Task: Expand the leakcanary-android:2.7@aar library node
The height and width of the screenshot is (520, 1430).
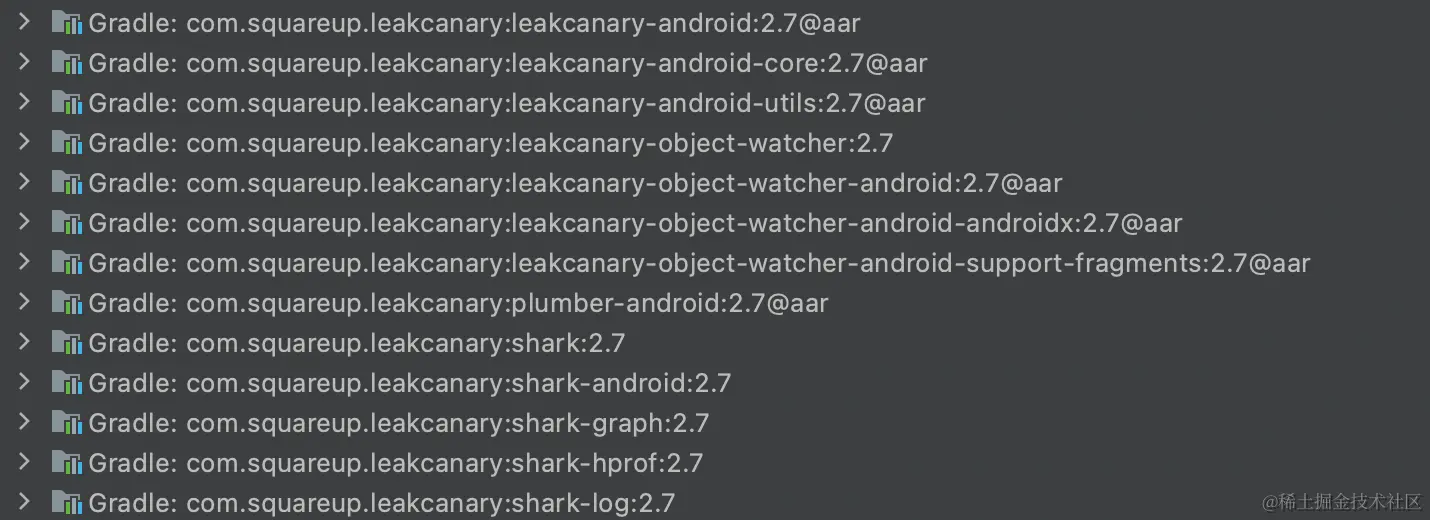Action: point(24,22)
